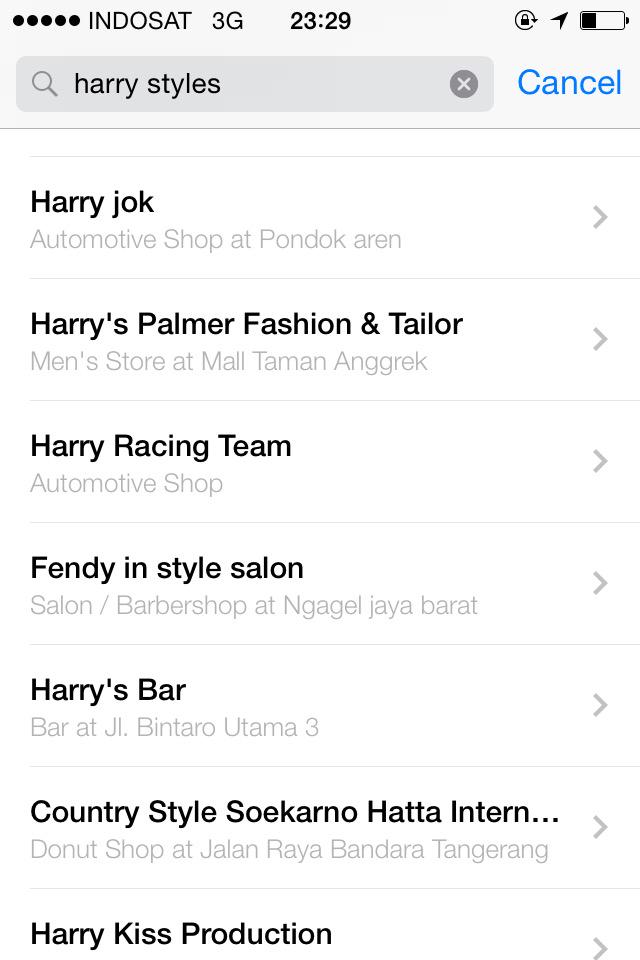
Task: Tap the search field containing harry styles
Action: [x=254, y=84]
